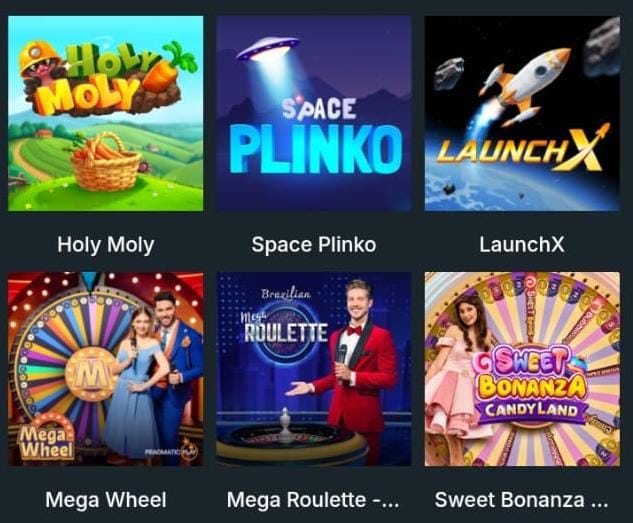Image resolution: width=633 pixels, height=523 pixels.
Task: Open the Holy Moly game
Action: (105, 113)
